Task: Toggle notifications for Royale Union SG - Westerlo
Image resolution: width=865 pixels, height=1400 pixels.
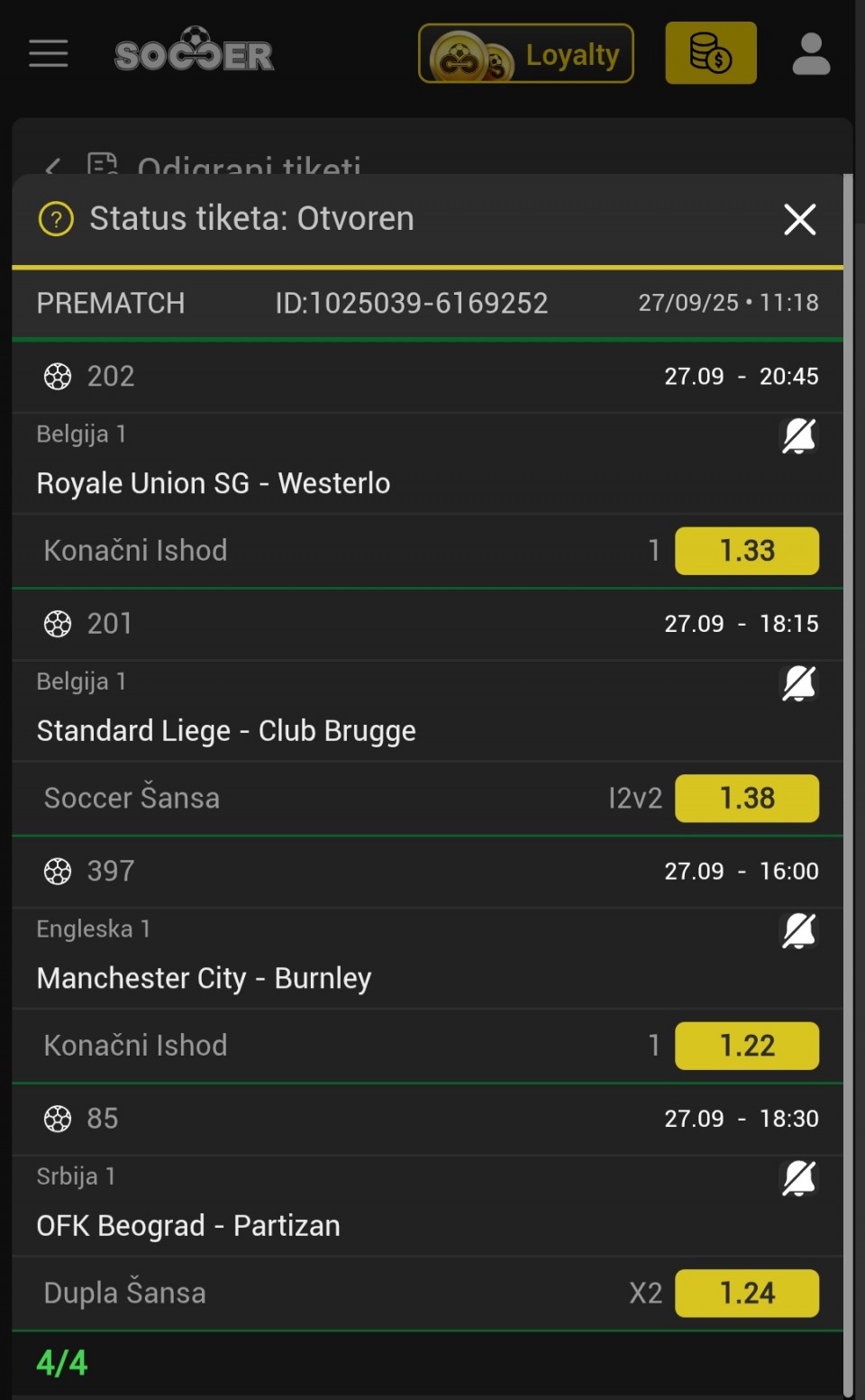Action: point(798,436)
